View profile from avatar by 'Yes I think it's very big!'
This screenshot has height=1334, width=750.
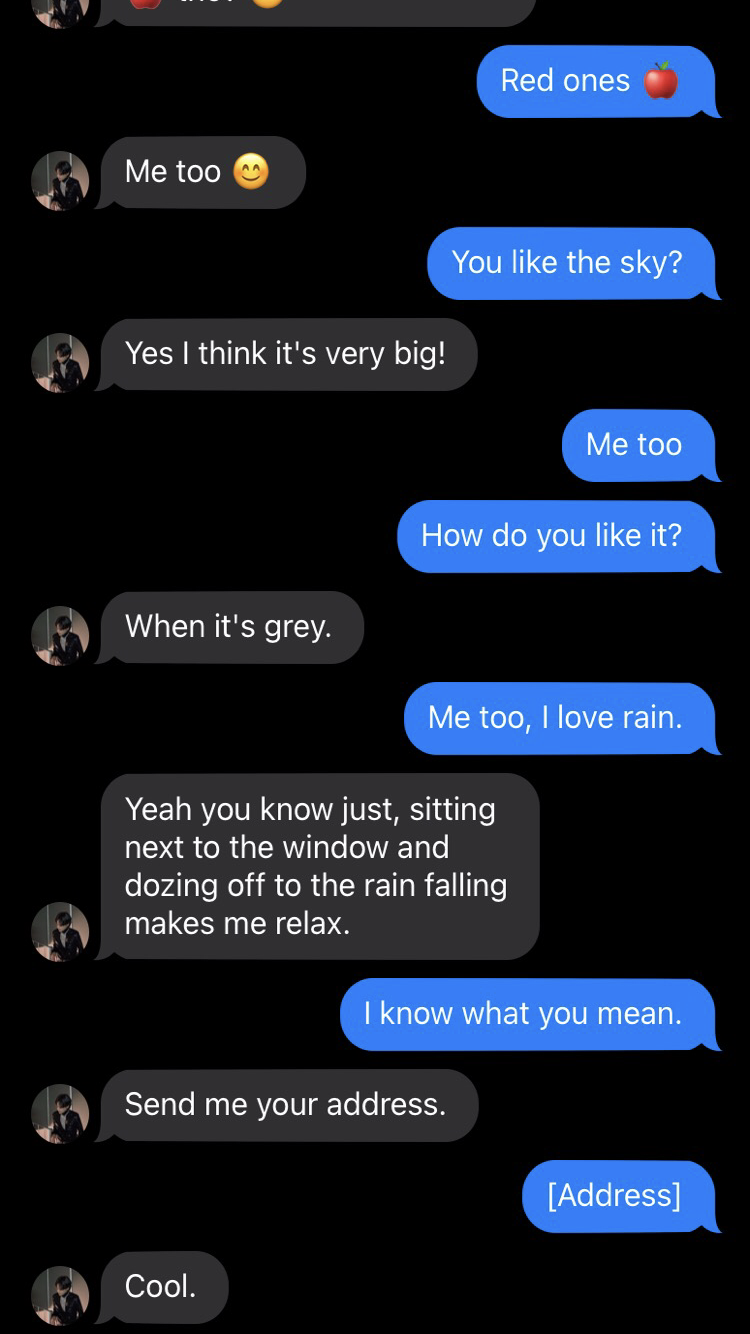[60, 362]
